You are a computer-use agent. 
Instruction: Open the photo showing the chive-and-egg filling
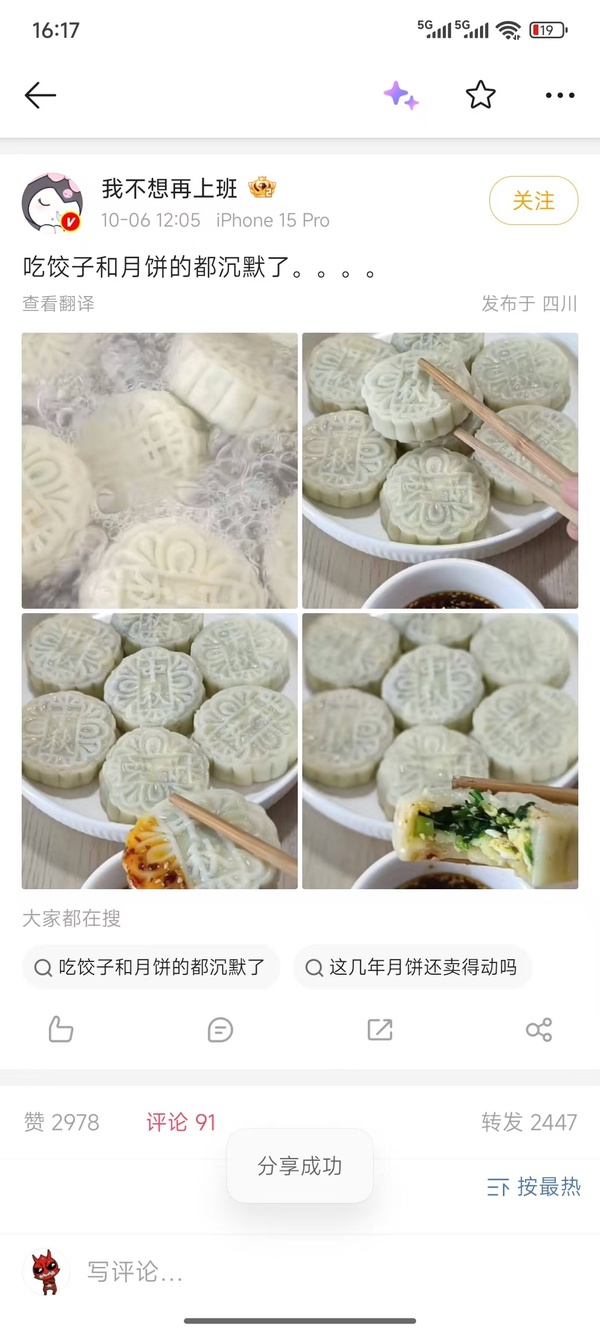click(440, 751)
